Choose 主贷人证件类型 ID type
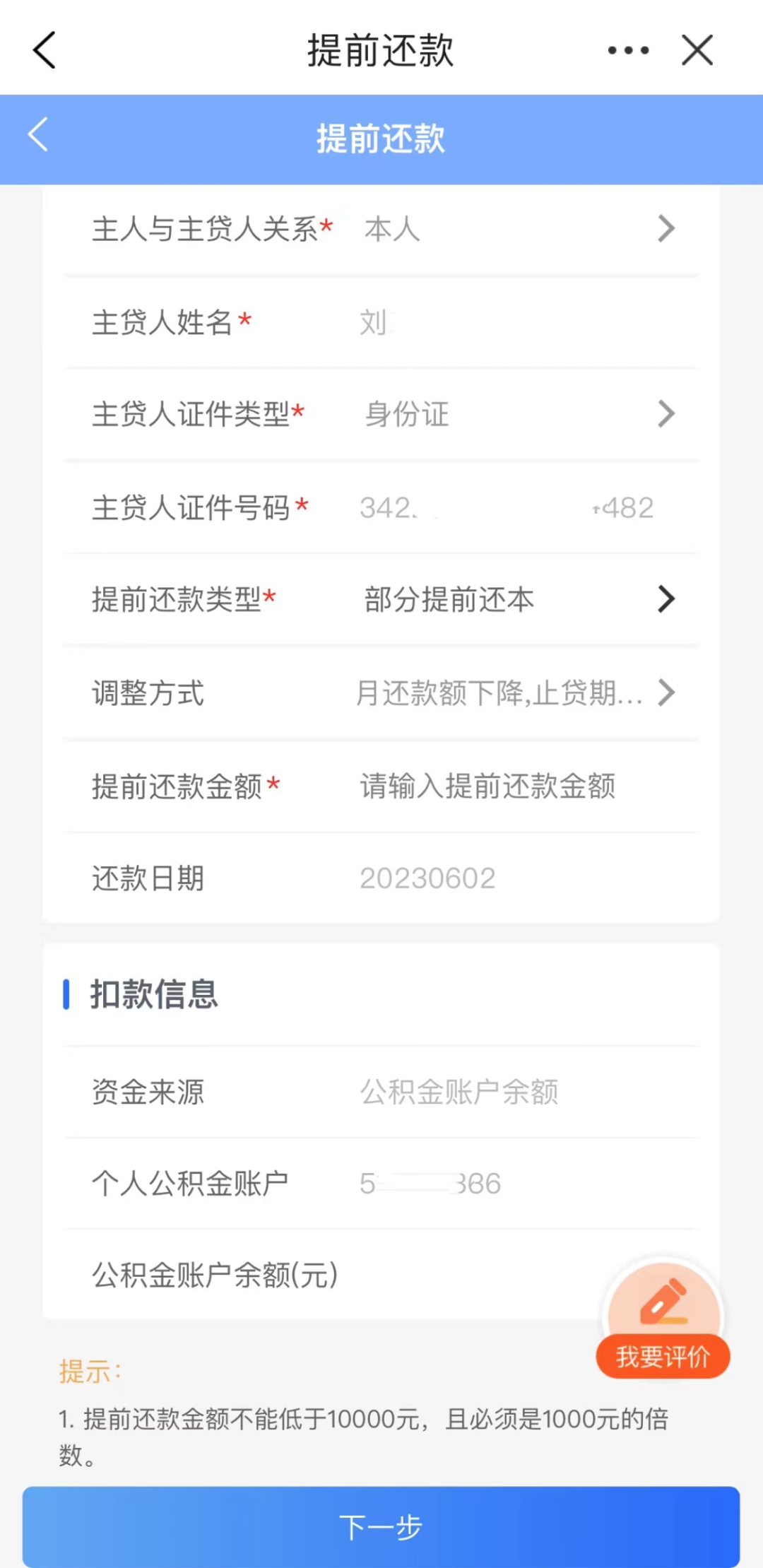 tap(519, 414)
